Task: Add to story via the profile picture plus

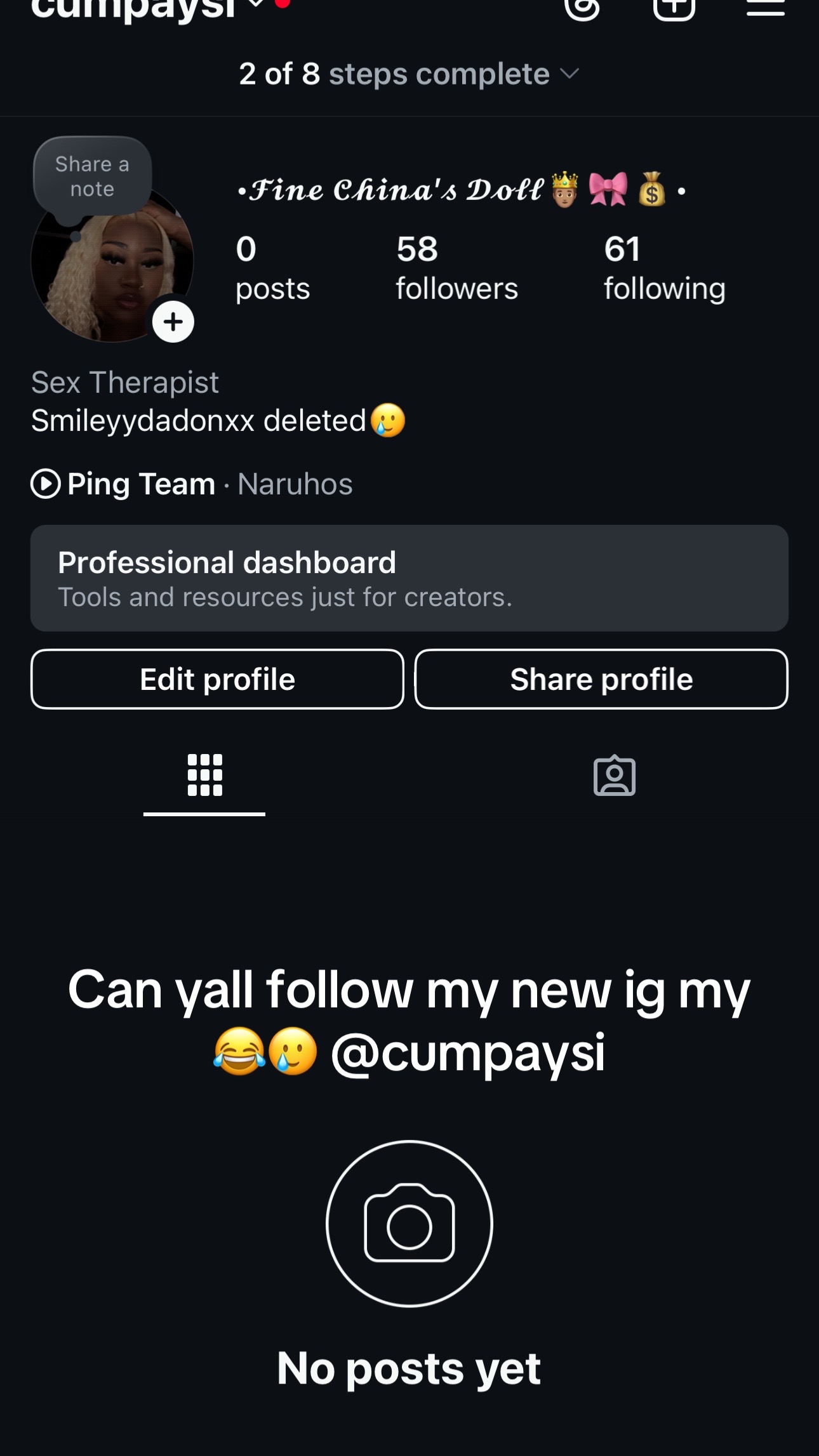Action: (173, 322)
